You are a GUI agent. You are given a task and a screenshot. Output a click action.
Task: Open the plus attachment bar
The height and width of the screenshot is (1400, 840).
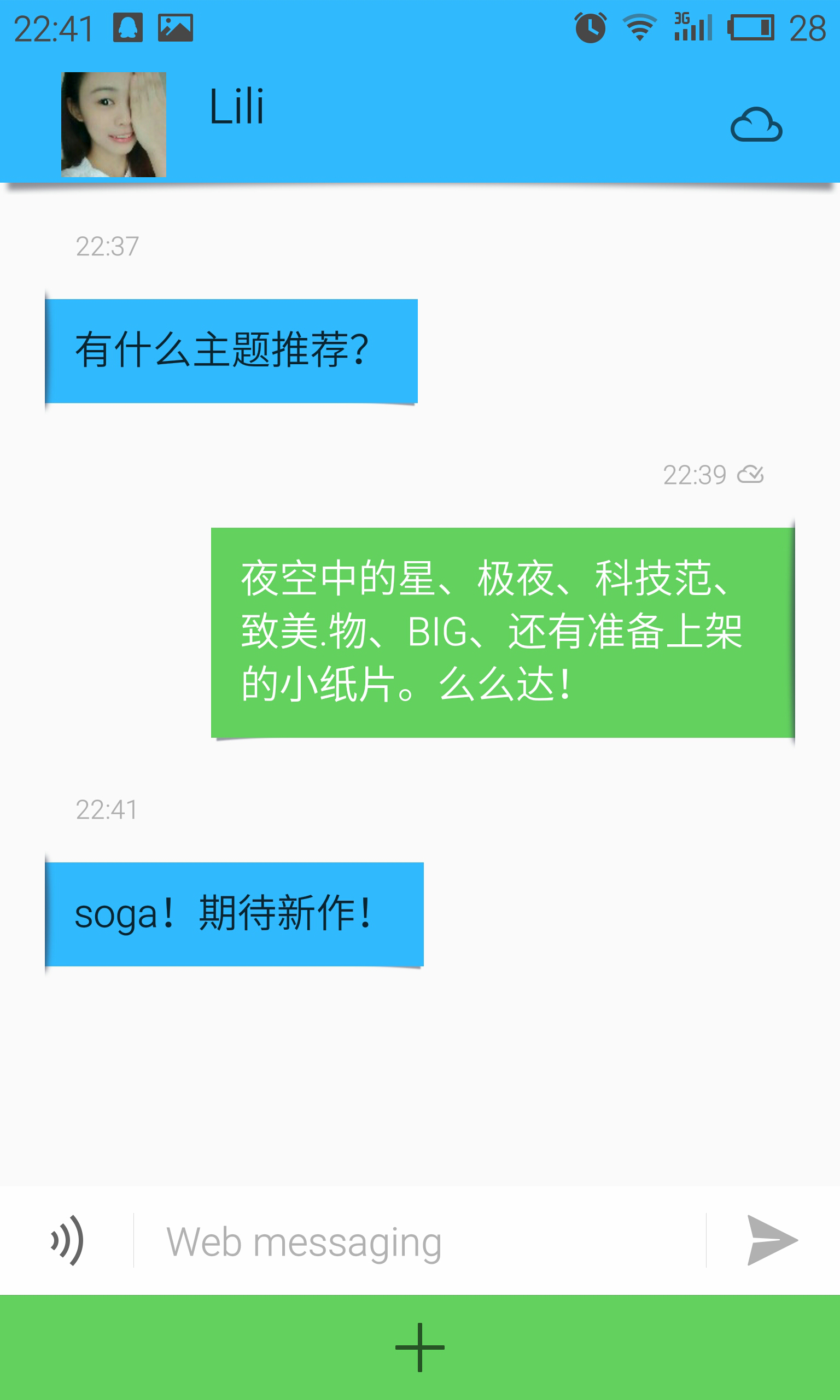point(420,1347)
